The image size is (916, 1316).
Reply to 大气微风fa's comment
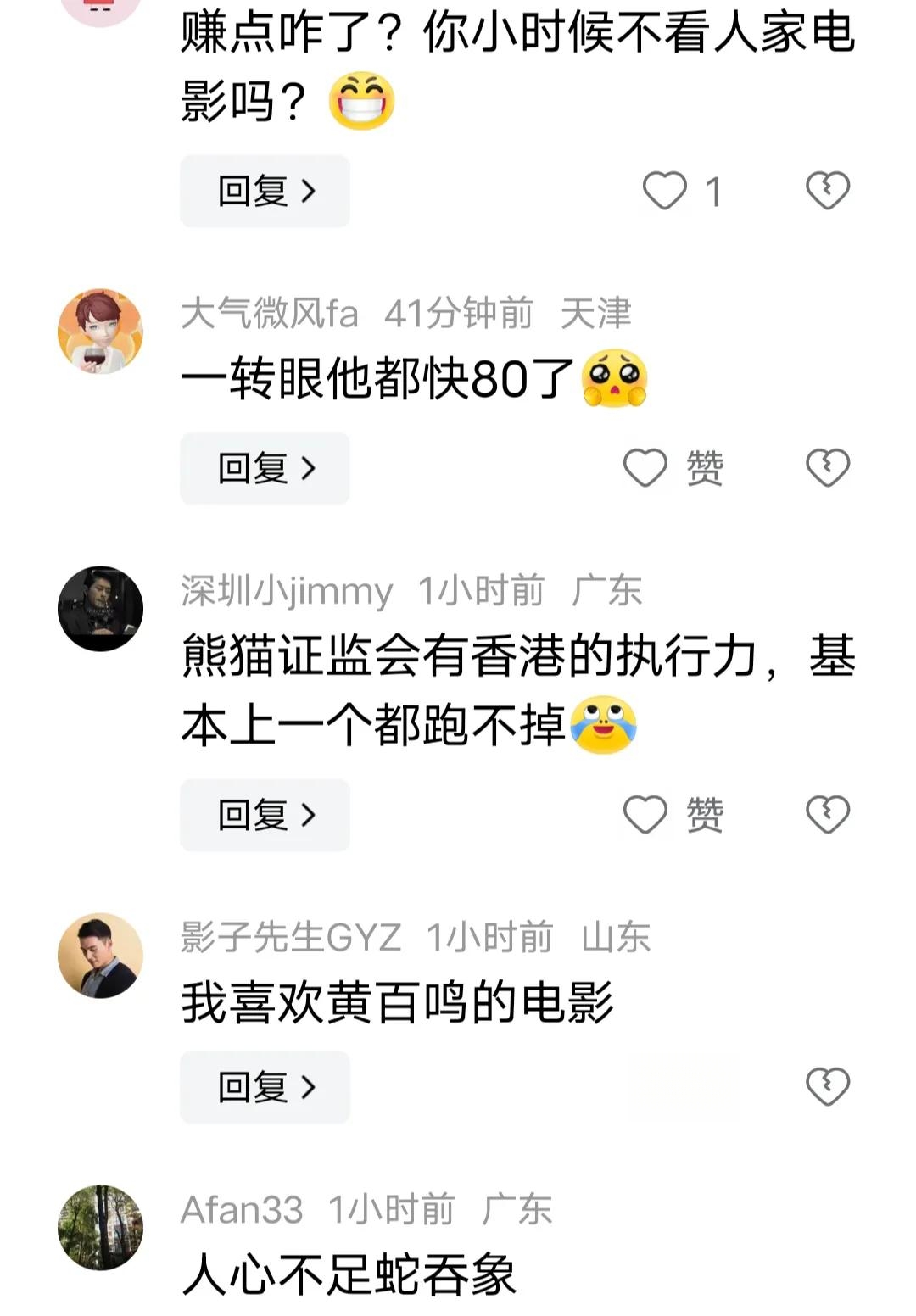pos(265,468)
